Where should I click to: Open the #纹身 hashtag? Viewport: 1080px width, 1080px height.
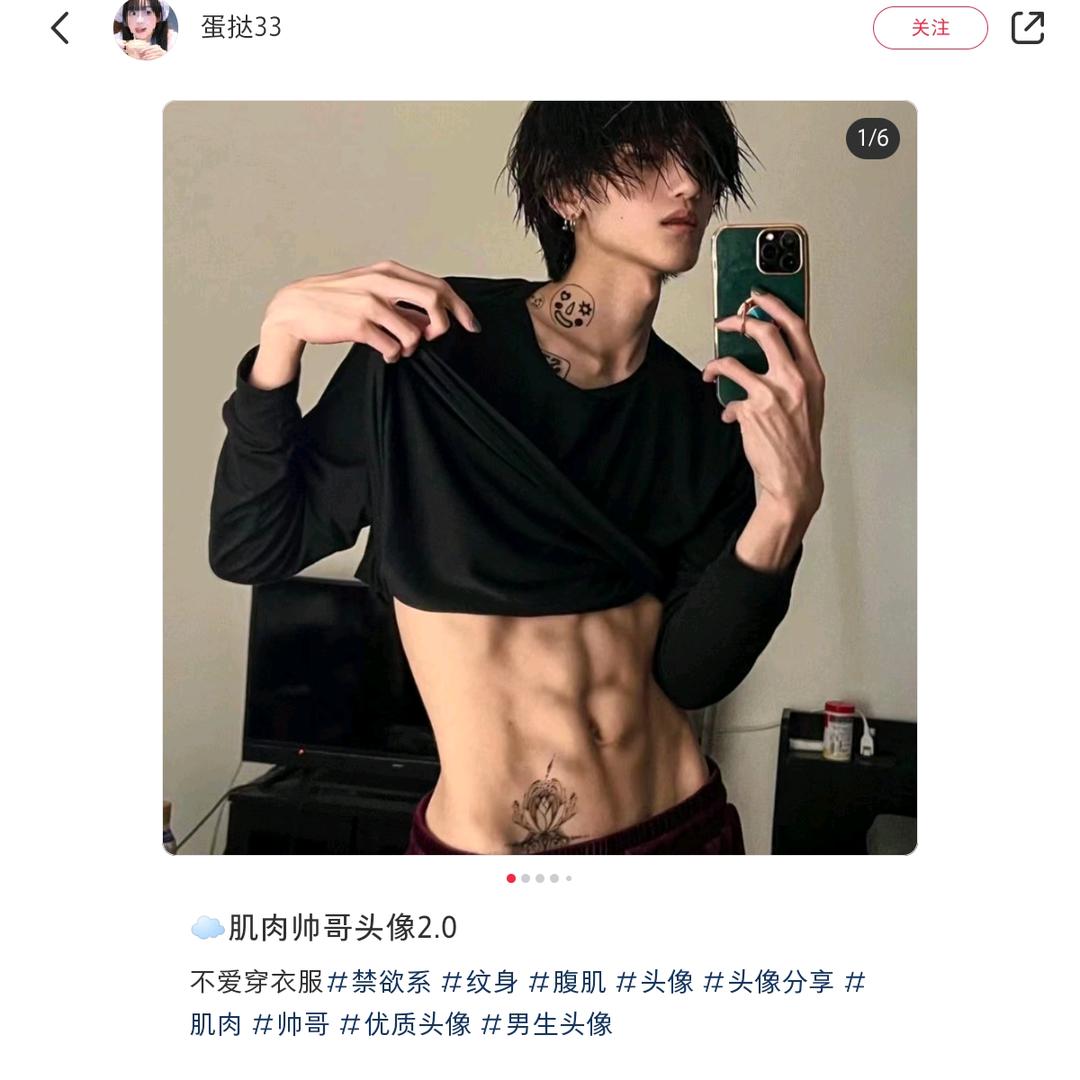tap(479, 982)
